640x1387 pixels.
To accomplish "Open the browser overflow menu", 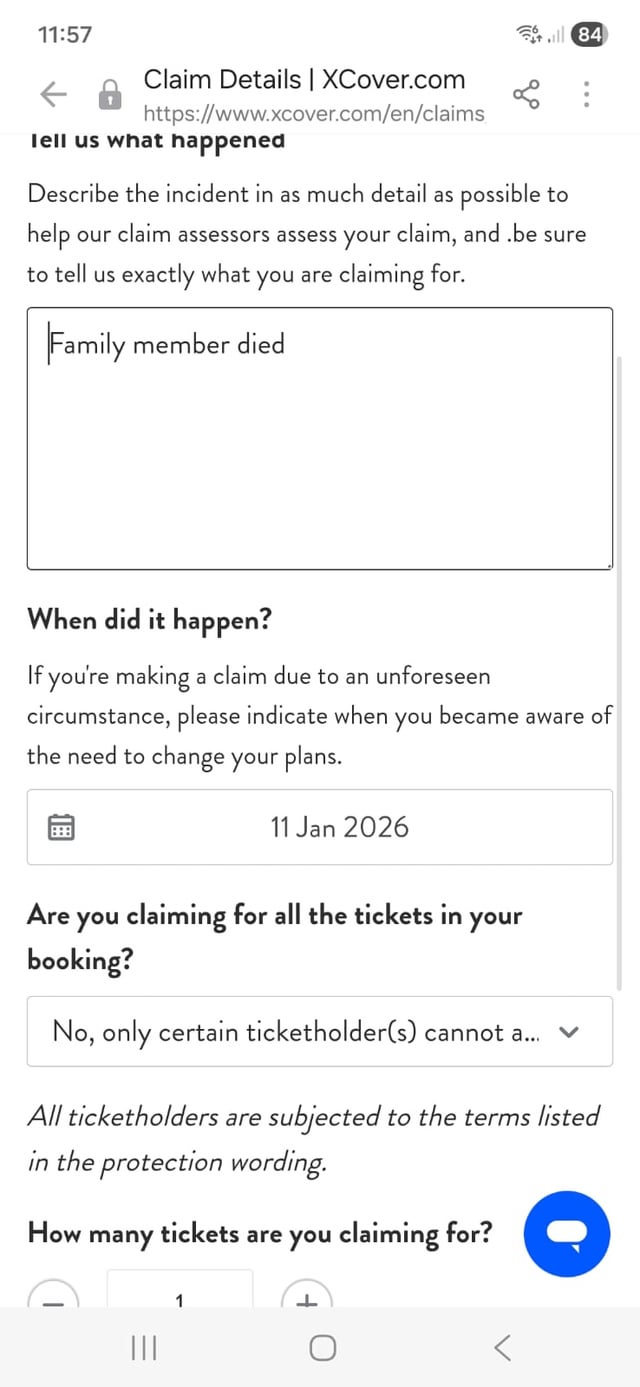I will tap(586, 95).
